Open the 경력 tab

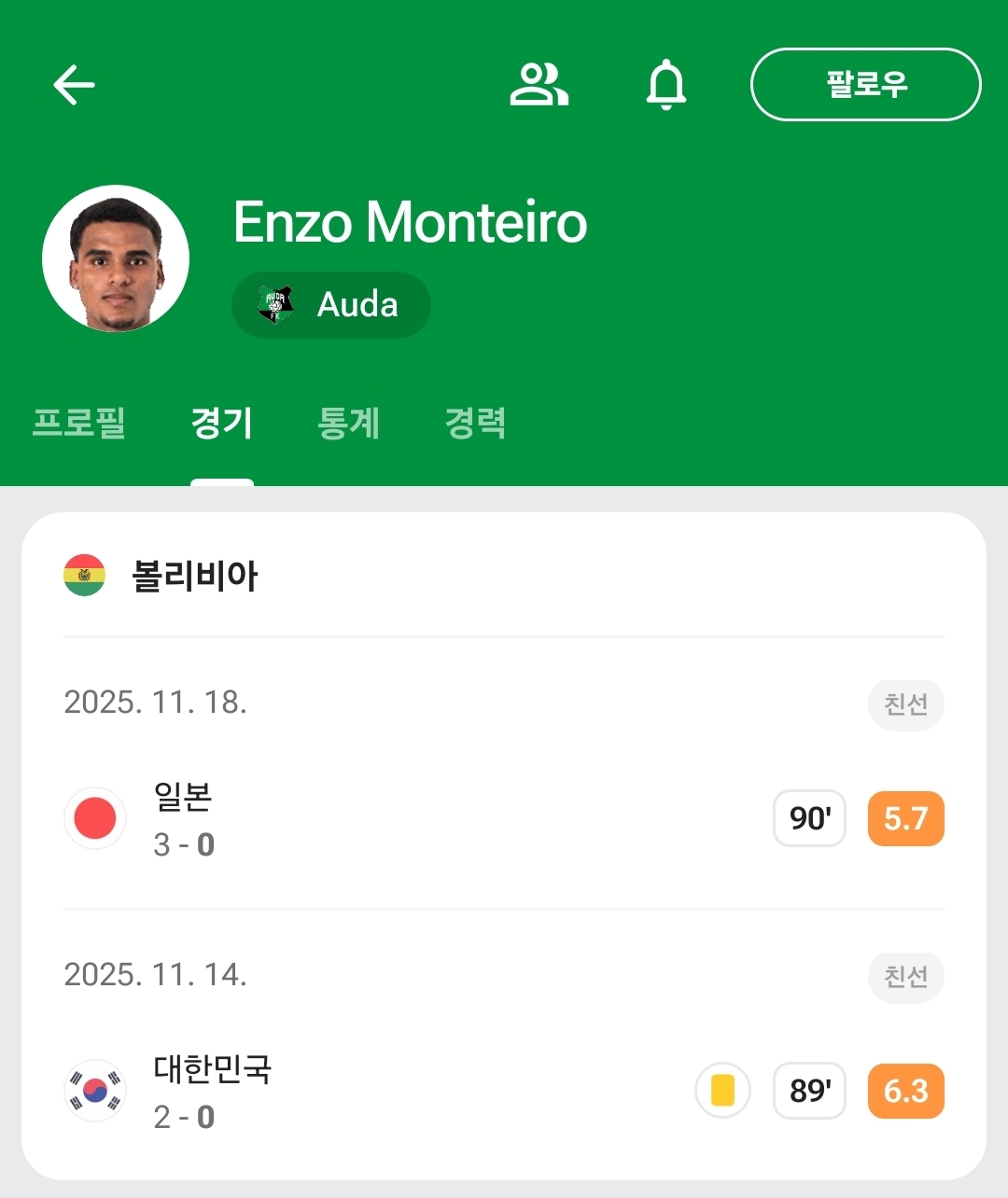click(475, 424)
